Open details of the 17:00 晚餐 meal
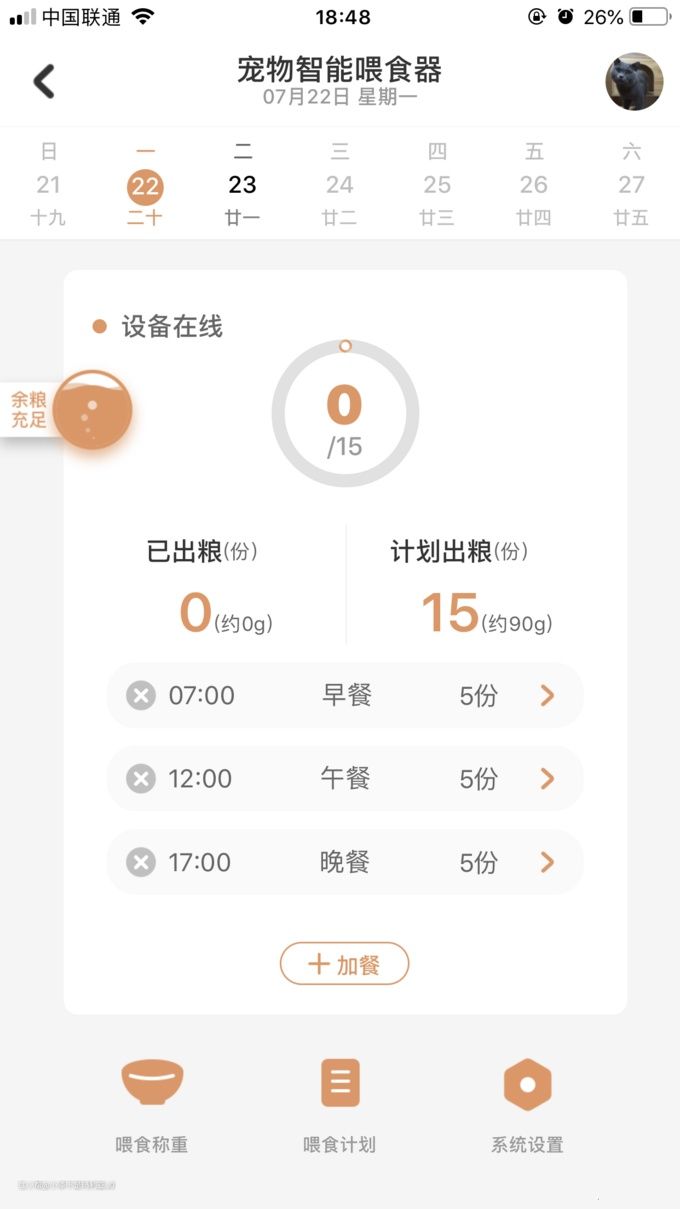The image size is (680, 1209). 547,861
